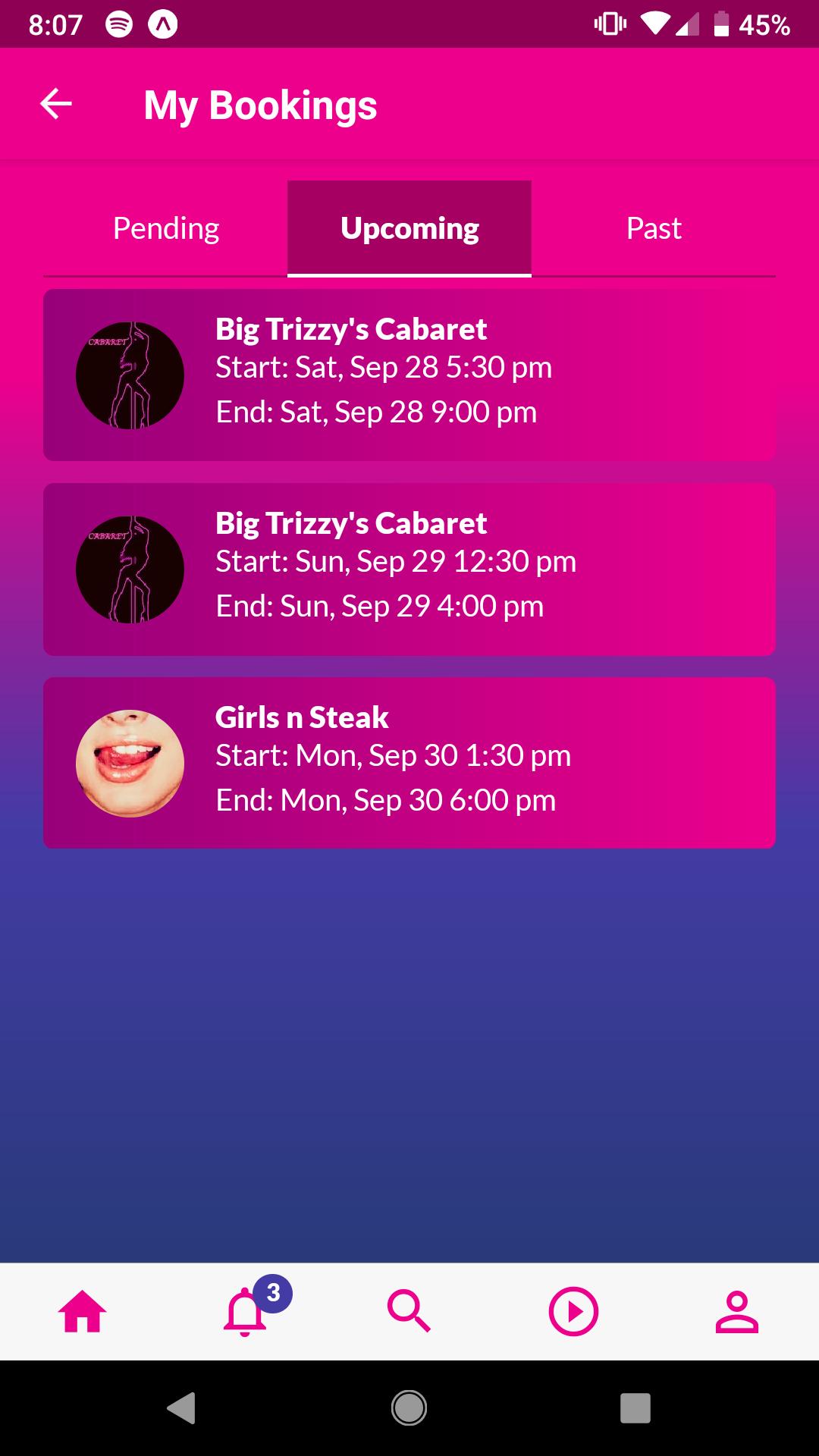Image resolution: width=819 pixels, height=1456 pixels.
Task: Switch to the Past tab
Action: click(654, 228)
